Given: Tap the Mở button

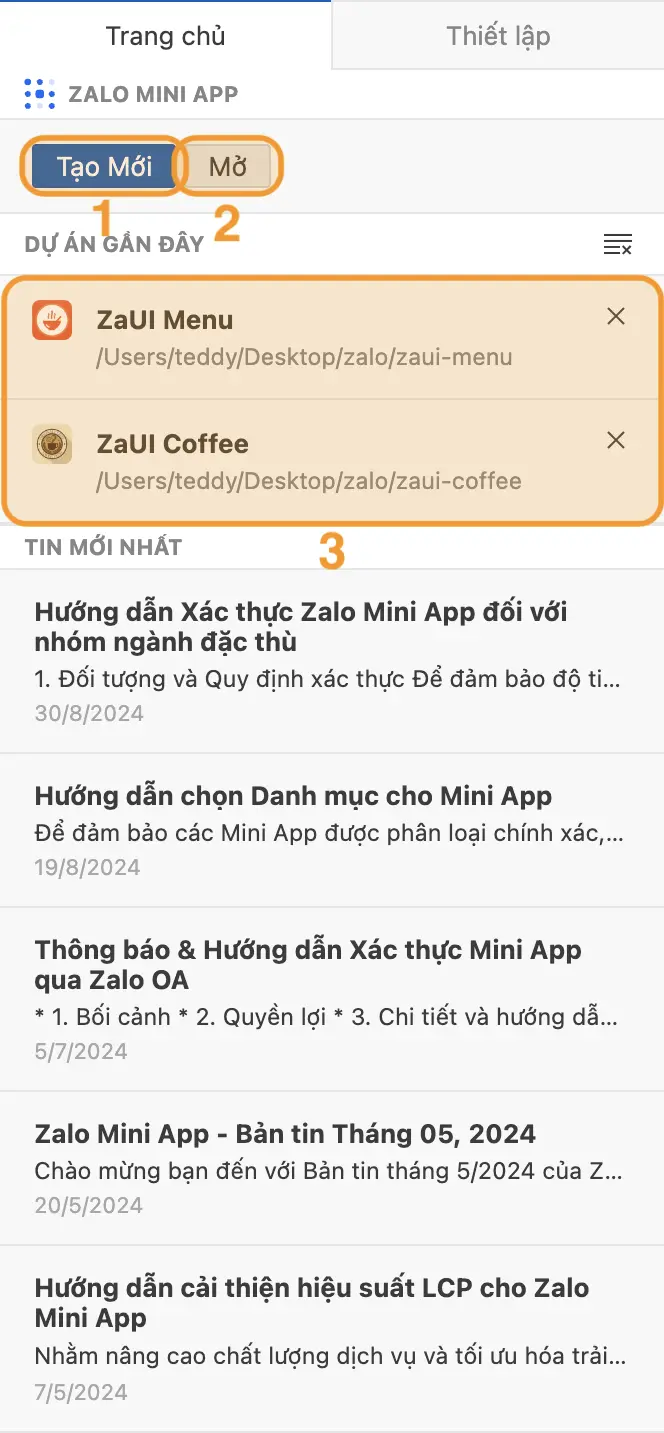Looking at the screenshot, I should [228, 167].
